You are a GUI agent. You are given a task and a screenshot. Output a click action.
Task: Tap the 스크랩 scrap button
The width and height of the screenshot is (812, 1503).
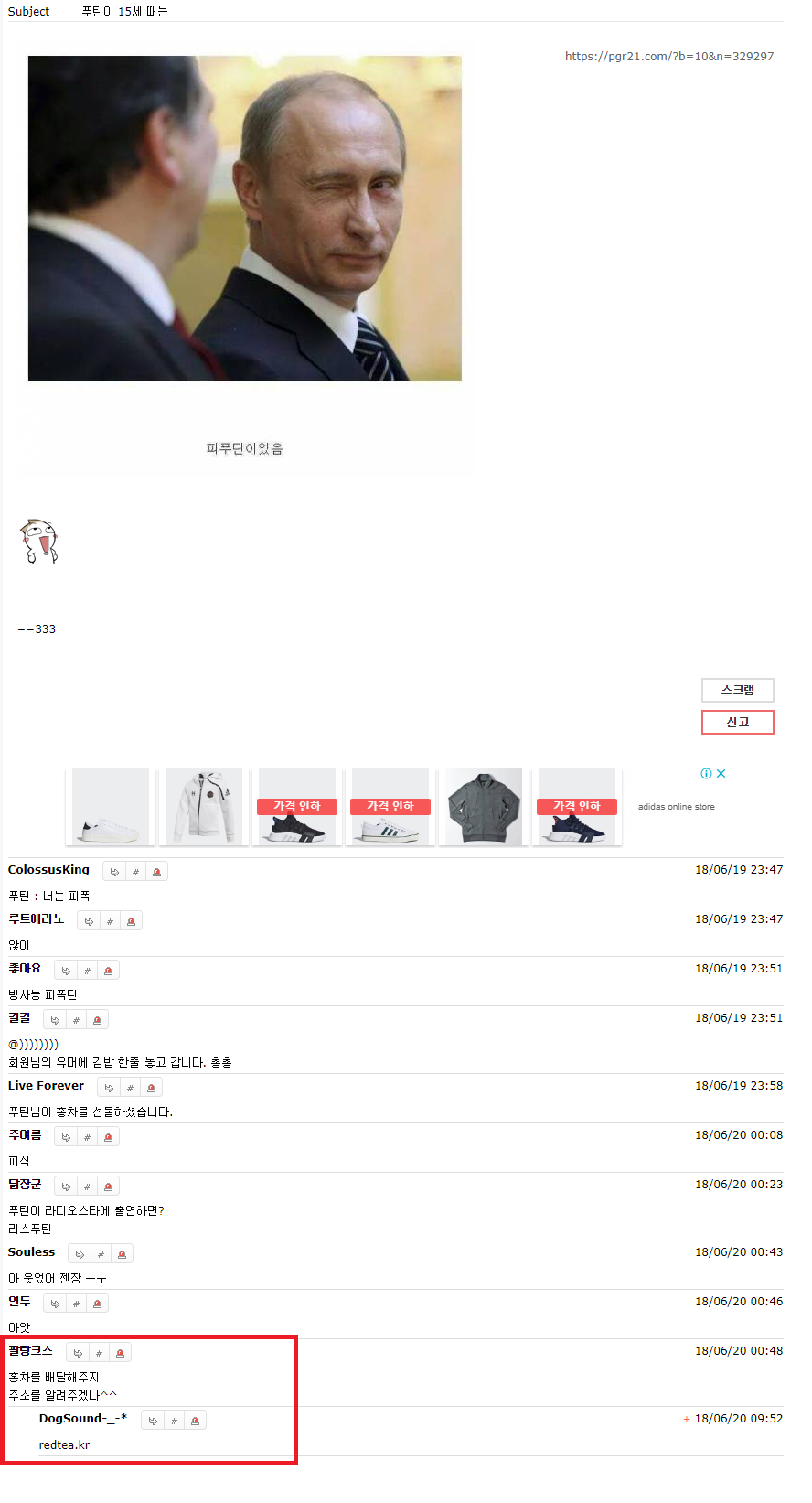tap(737, 690)
